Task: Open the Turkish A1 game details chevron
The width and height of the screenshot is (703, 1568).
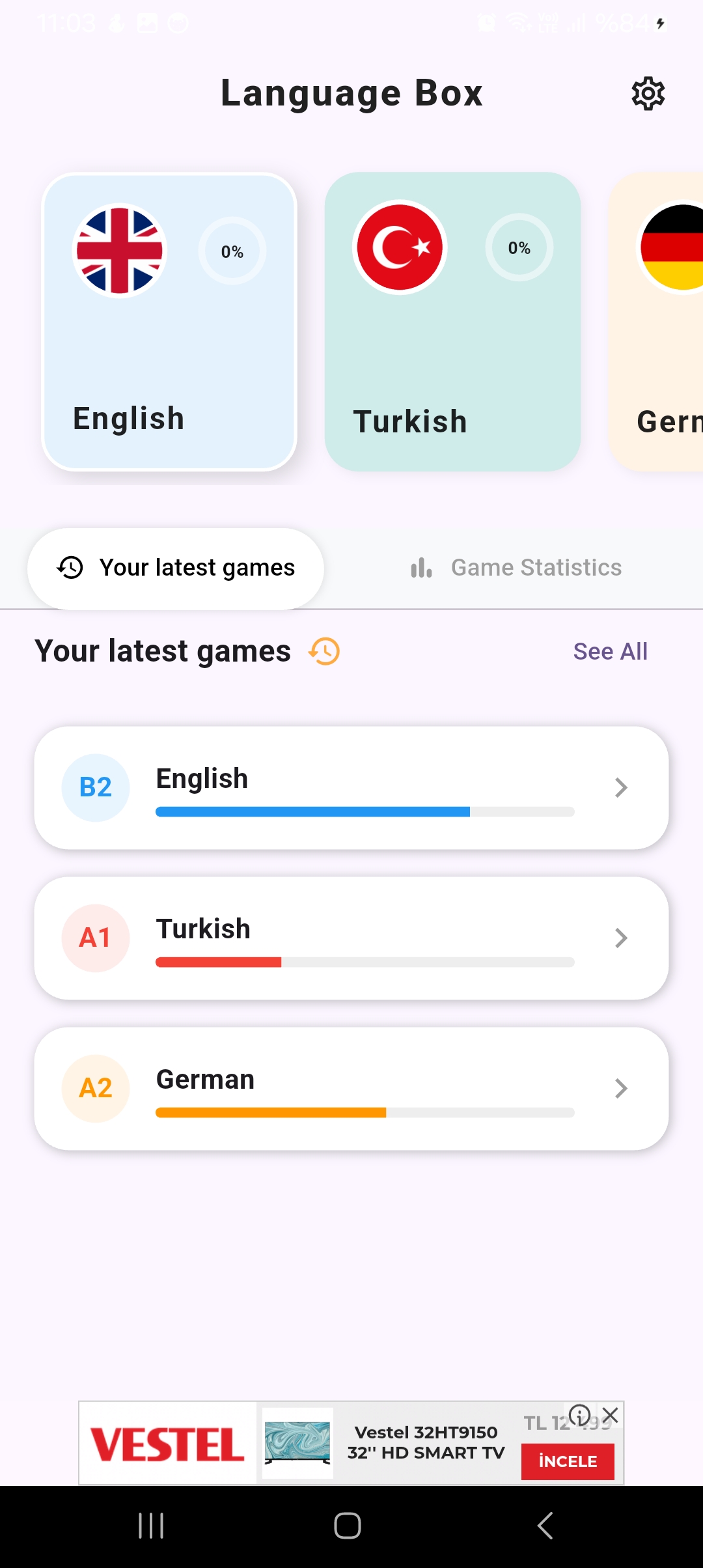Action: pos(621,938)
